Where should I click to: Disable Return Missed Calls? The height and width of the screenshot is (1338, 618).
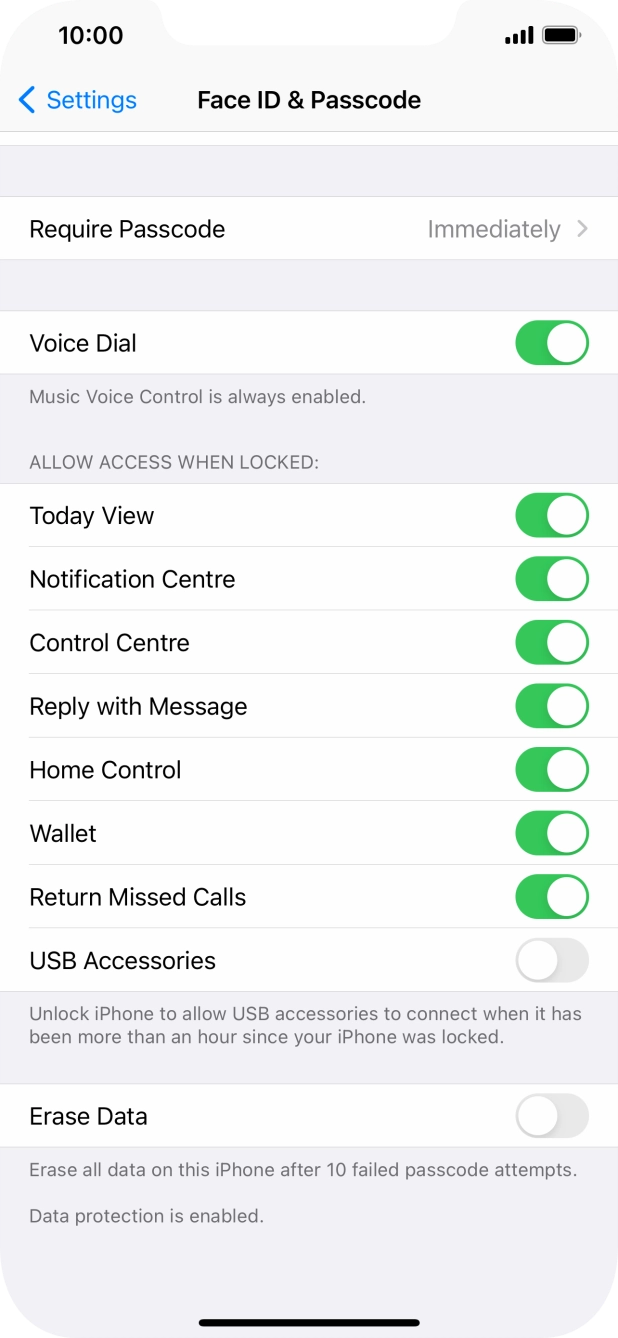tap(551, 897)
